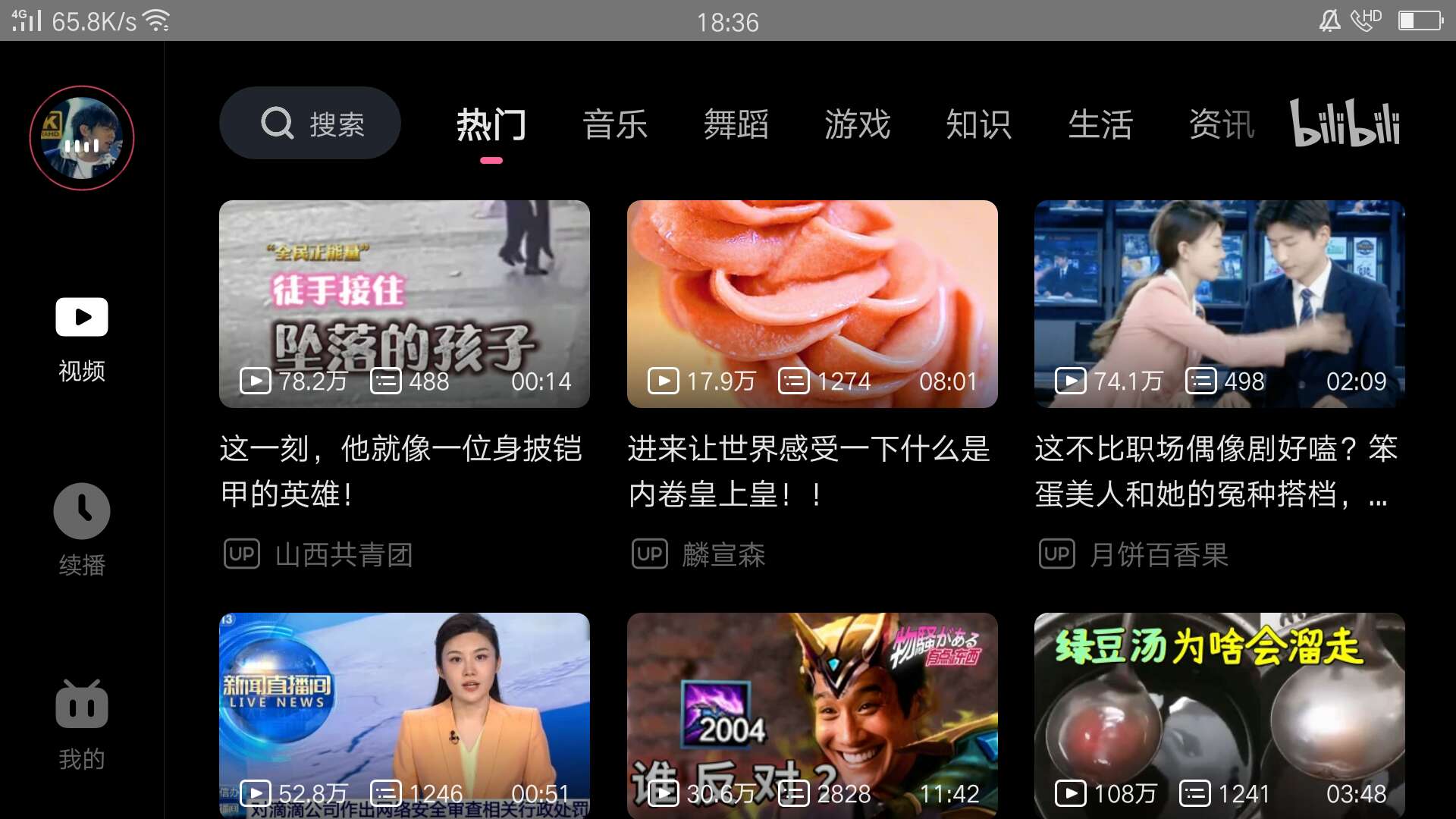Go to the 知识 tab

tap(978, 124)
